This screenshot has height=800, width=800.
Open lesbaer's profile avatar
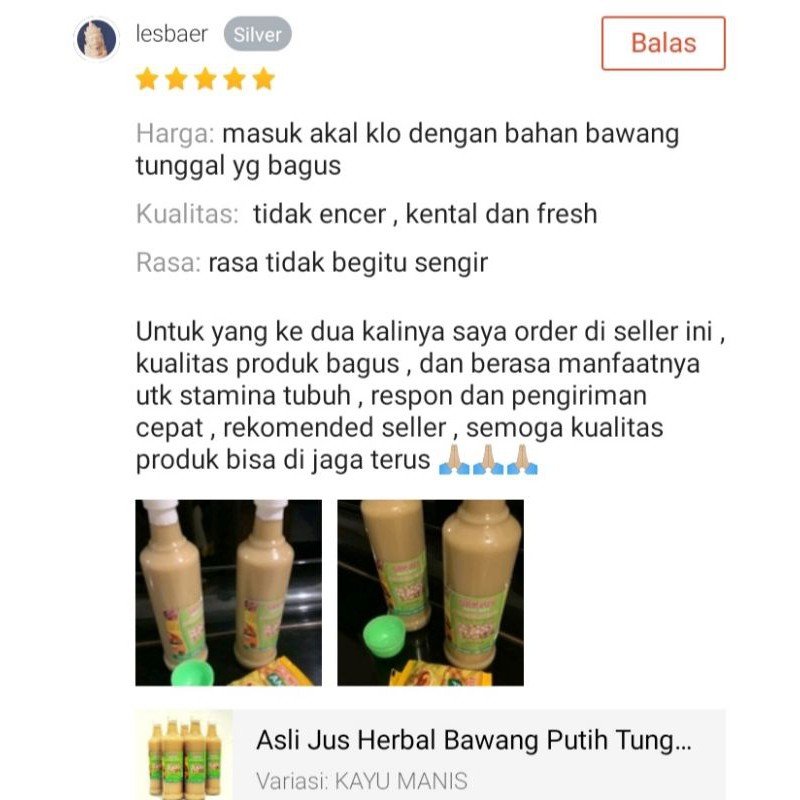tap(97, 40)
